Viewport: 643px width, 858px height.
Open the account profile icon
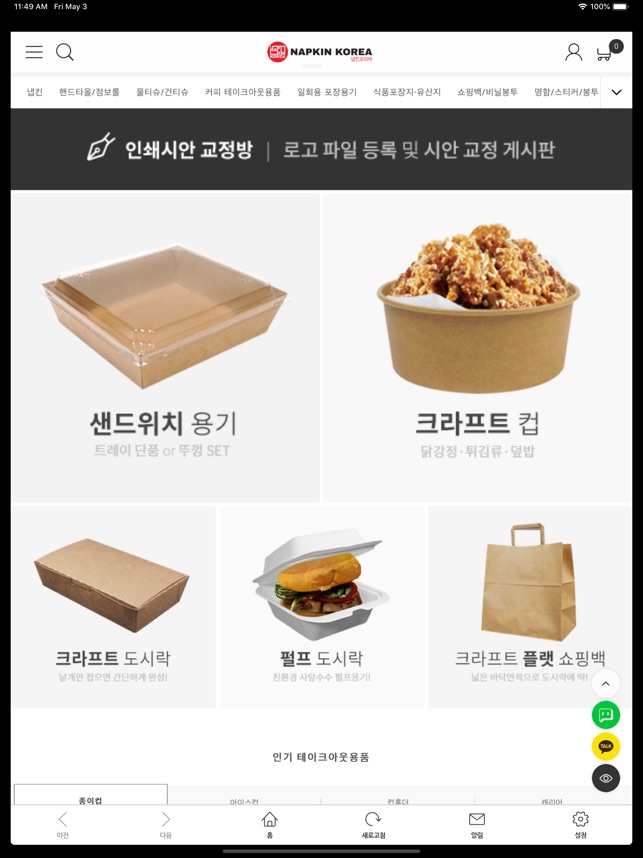[x=574, y=52]
